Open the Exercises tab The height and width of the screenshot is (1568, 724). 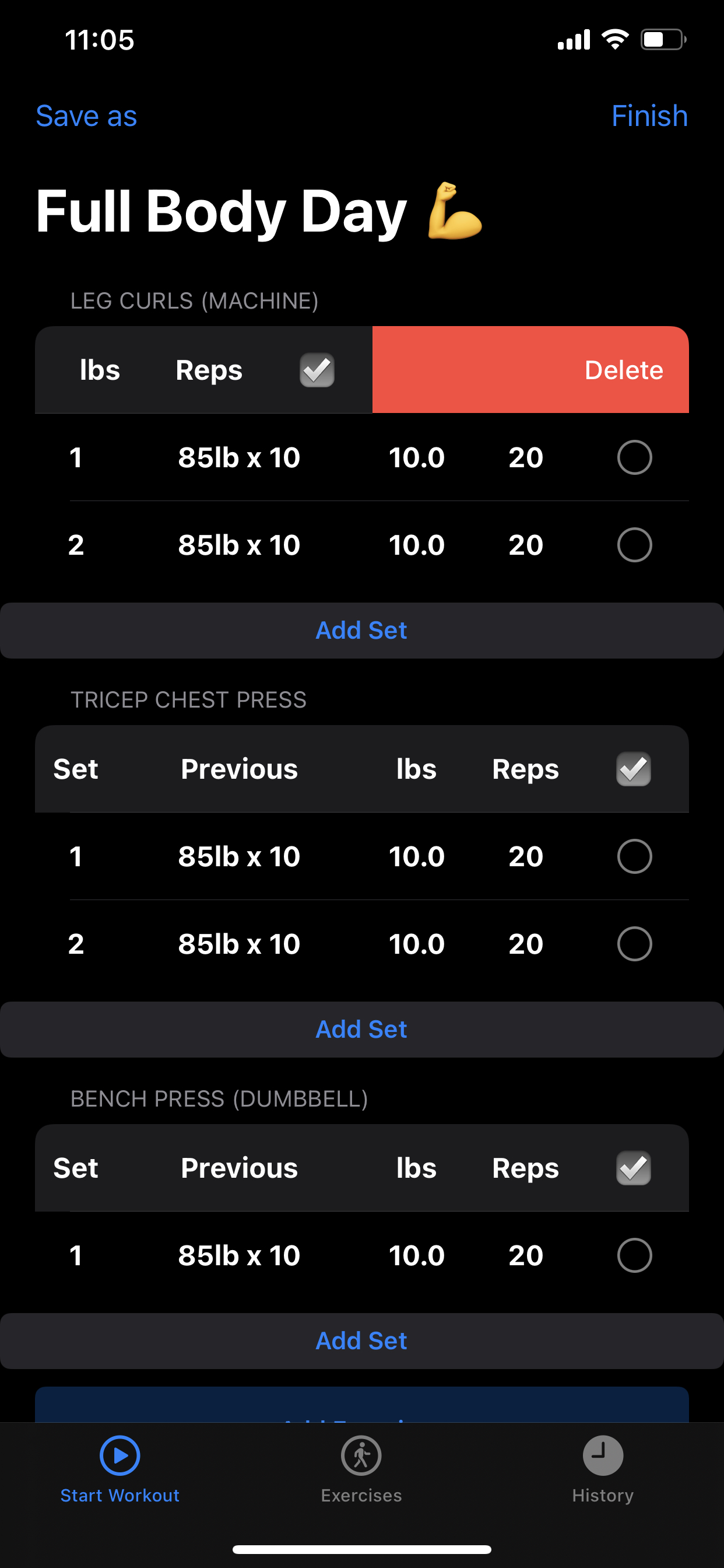[361, 1468]
